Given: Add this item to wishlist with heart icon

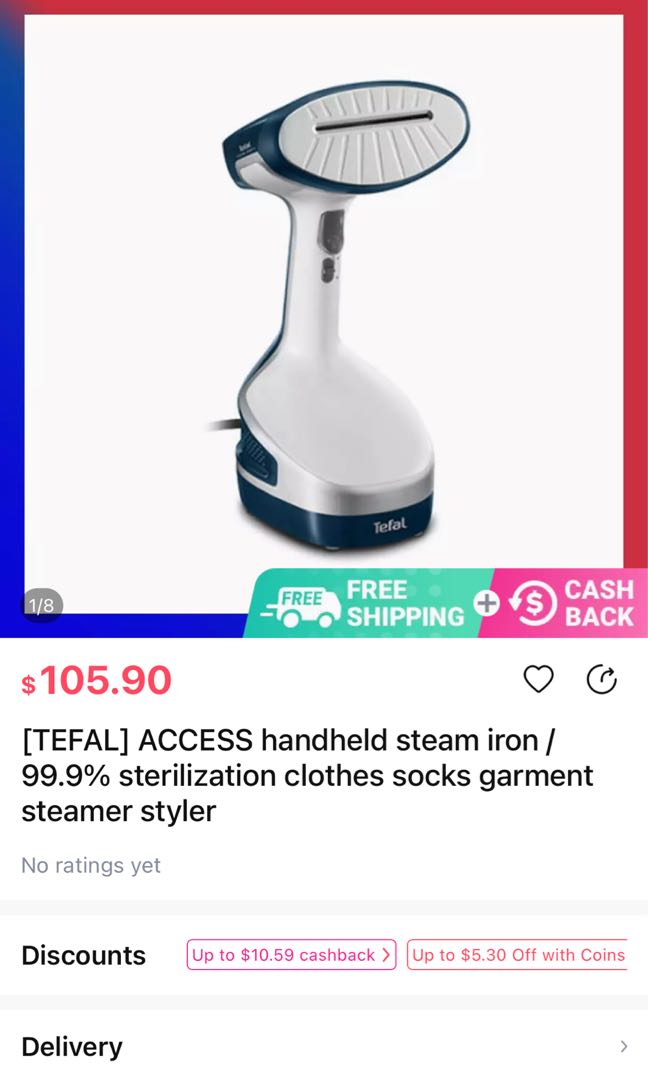Looking at the screenshot, I should click(x=538, y=680).
